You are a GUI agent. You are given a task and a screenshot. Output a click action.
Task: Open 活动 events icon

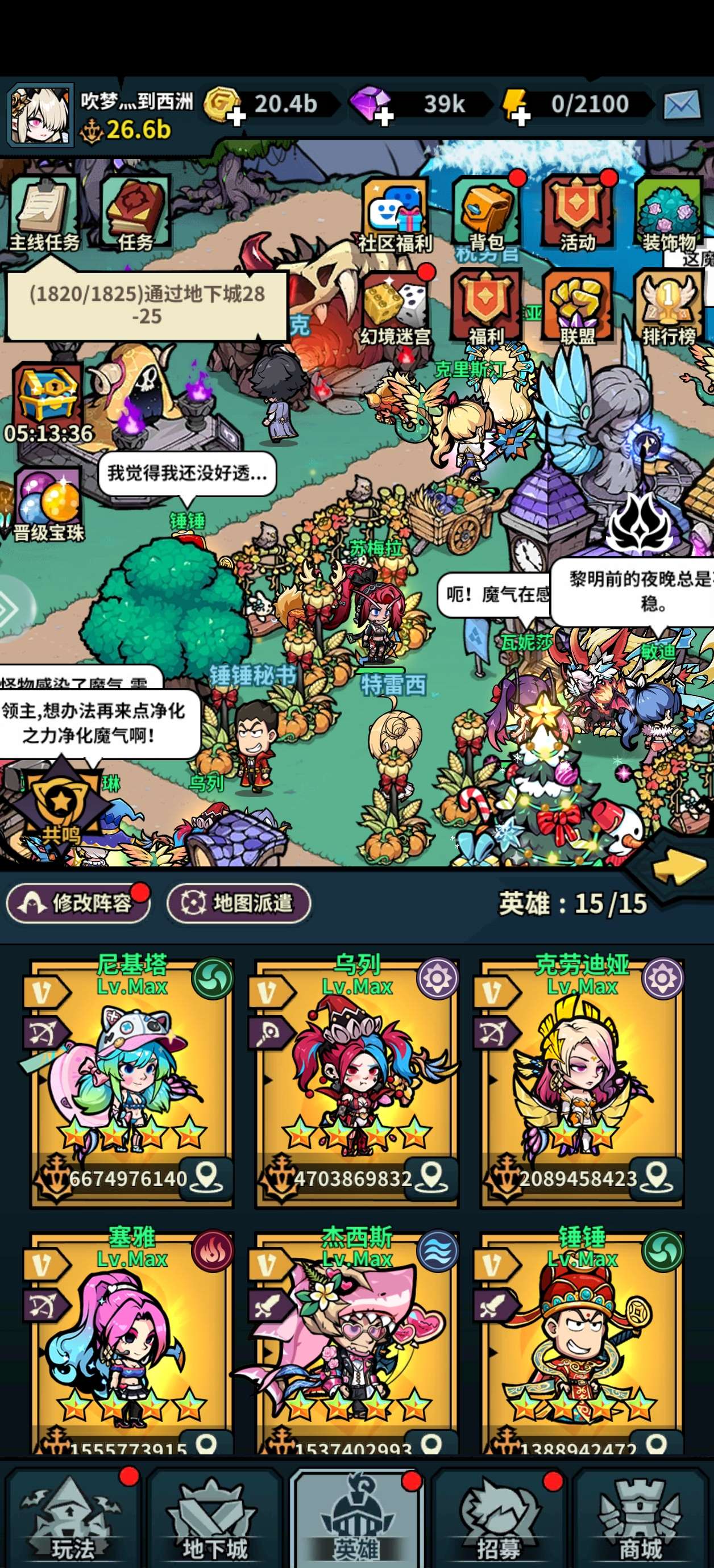pyautogui.click(x=577, y=214)
